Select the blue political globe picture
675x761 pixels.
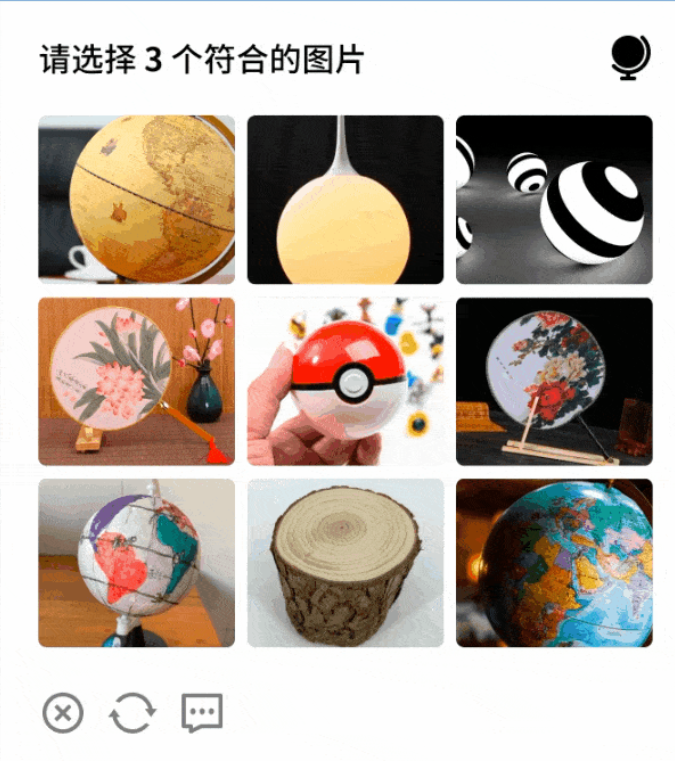click(554, 562)
